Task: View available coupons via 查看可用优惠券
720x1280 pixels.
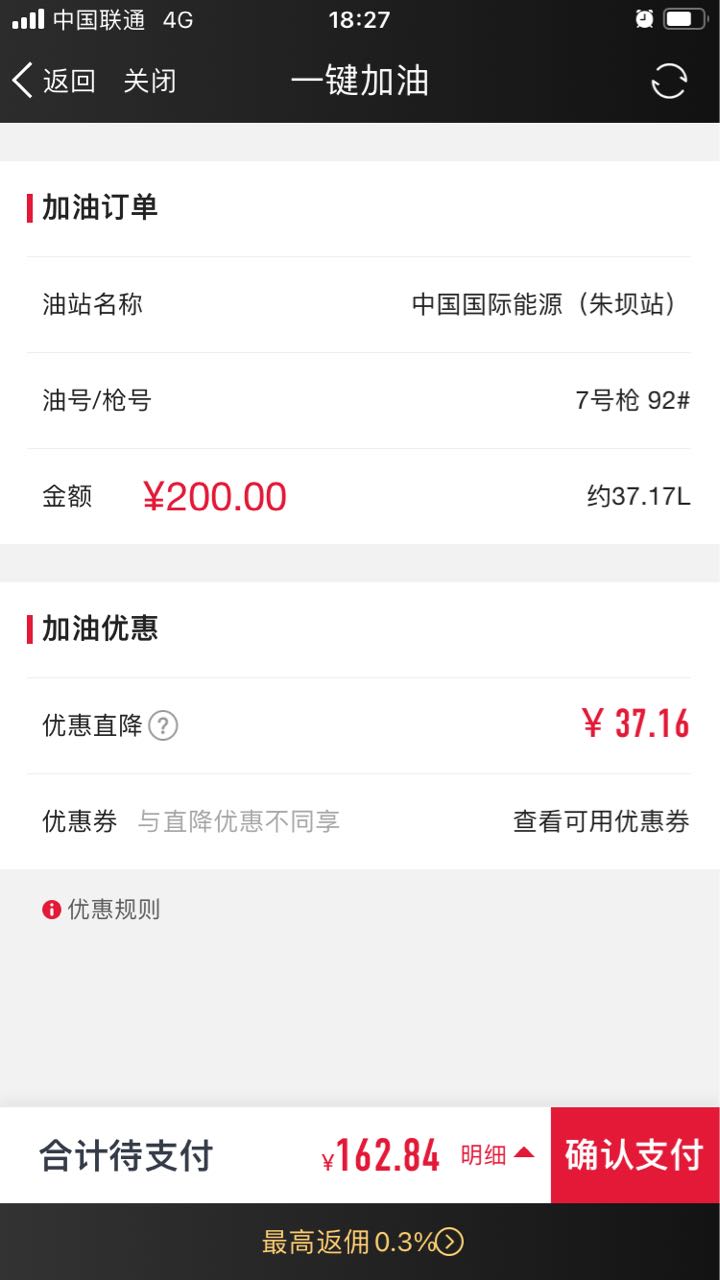Action: click(601, 821)
